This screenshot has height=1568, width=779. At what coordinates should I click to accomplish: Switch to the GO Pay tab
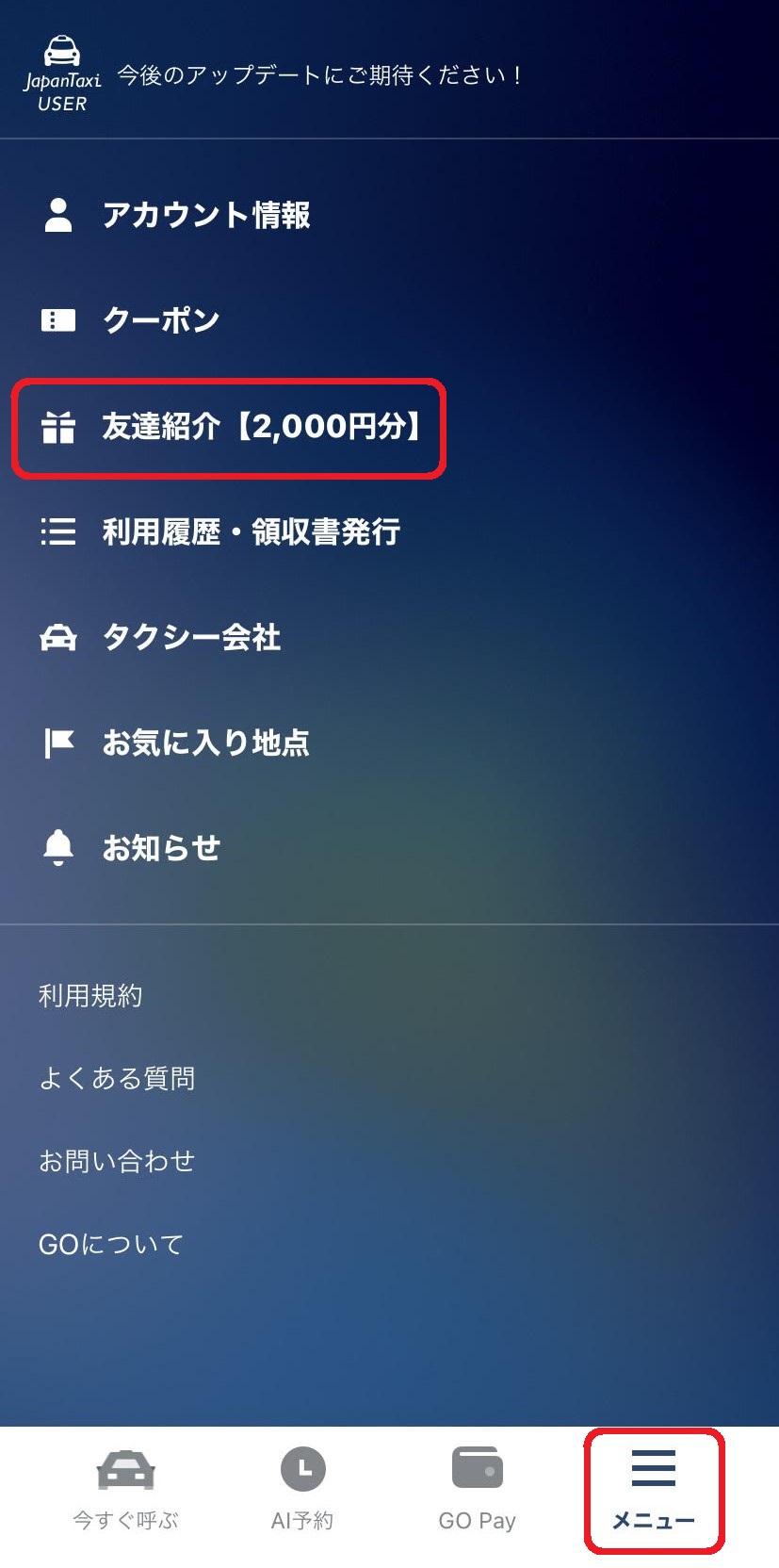(x=478, y=1489)
